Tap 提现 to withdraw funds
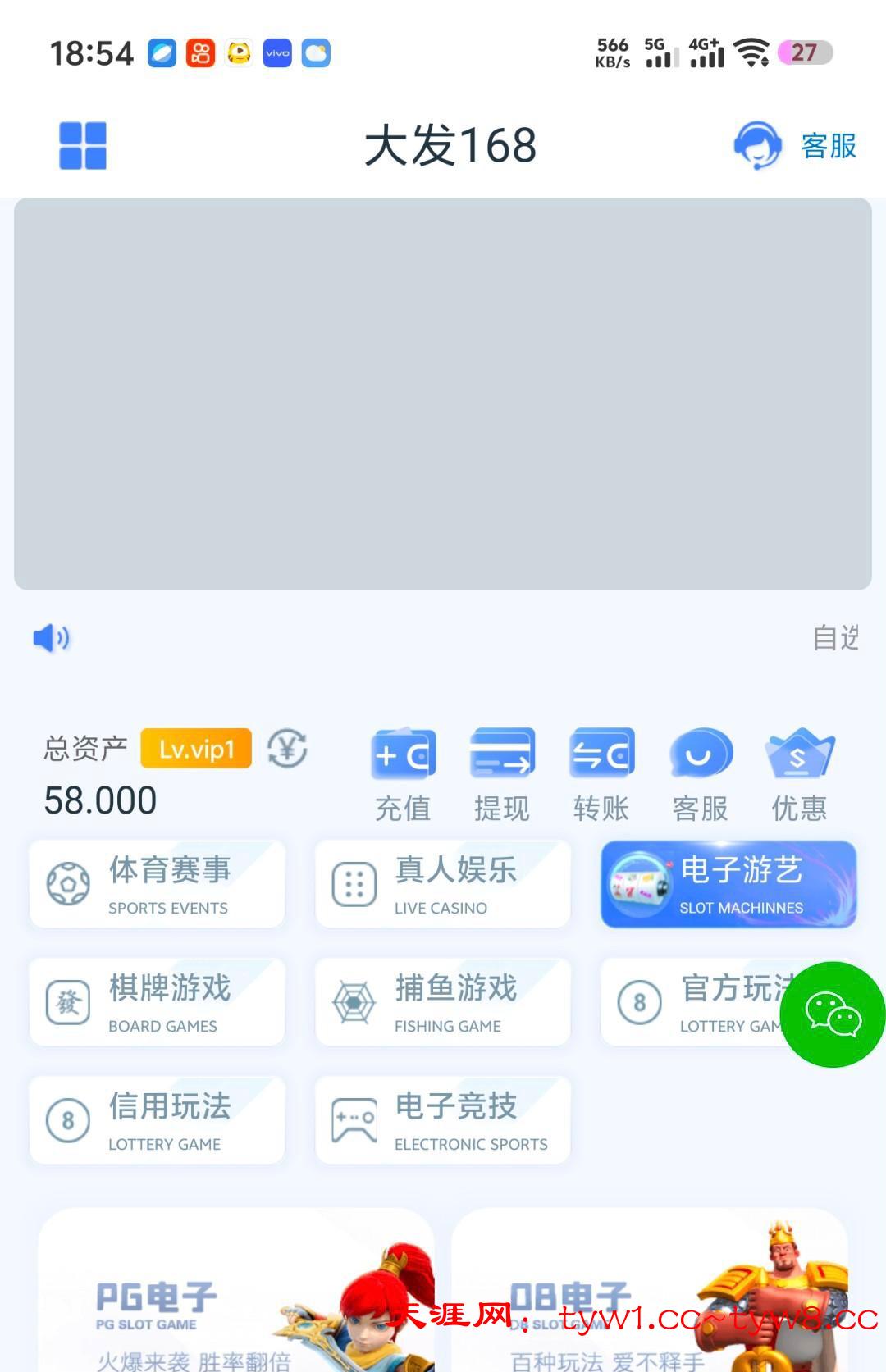This screenshot has height=1372, width=886. click(x=502, y=774)
